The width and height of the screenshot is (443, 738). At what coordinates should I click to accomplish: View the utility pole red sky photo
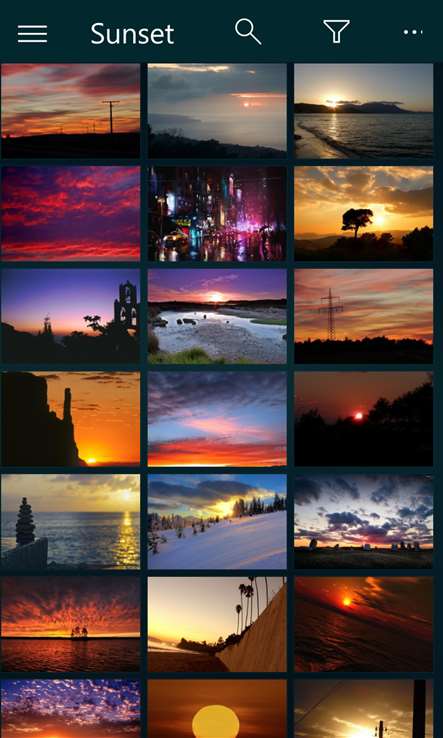[x=70, y=111]
